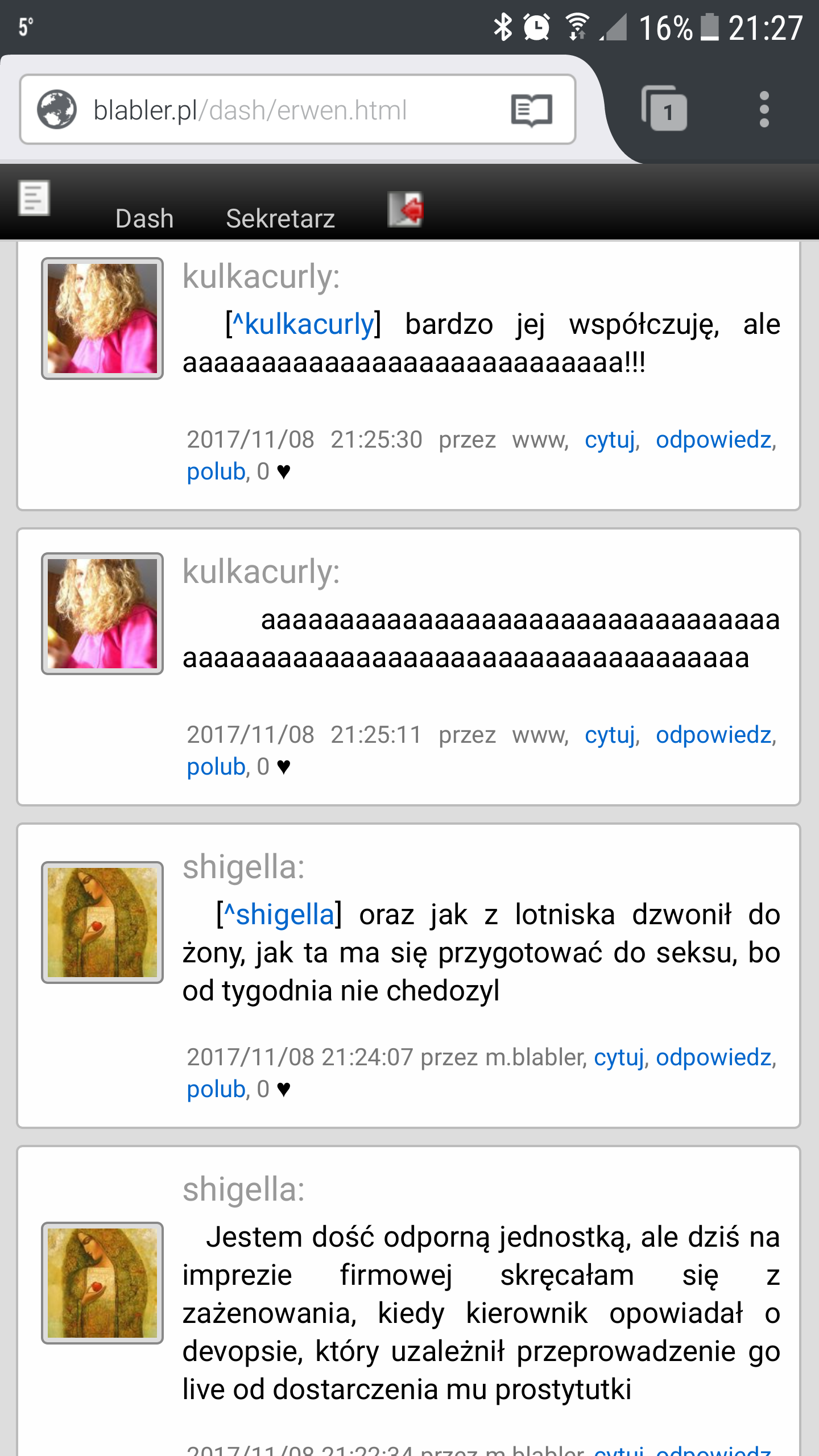Image resolution: width=819 pixels, height=1456 pixels.
Task: Reply to the kulkacurly post from 21:25:30
Action: click(x=713, y=440)
